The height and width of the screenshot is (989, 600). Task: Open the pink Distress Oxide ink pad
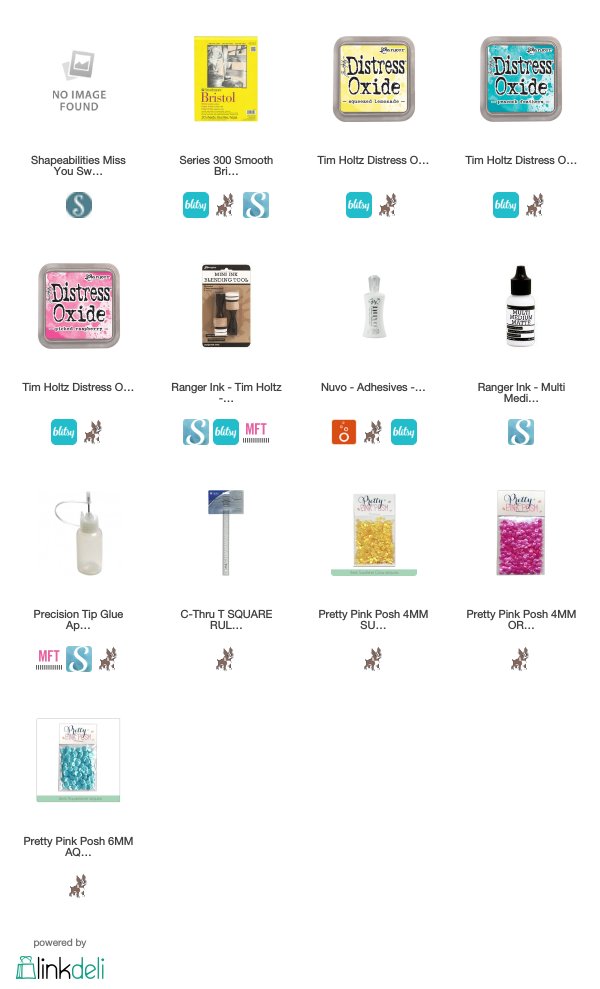(x=79, y=306)
